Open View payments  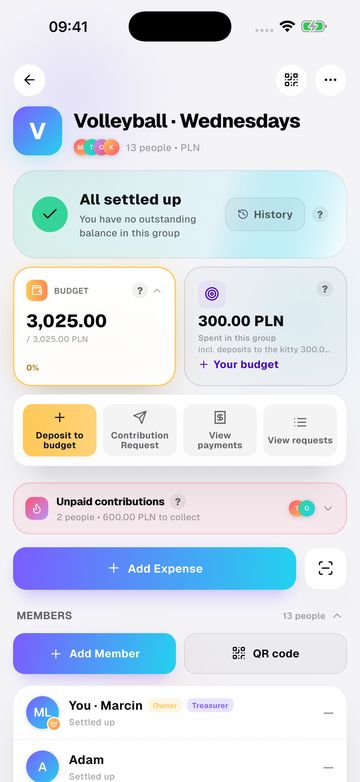(220, 430)
